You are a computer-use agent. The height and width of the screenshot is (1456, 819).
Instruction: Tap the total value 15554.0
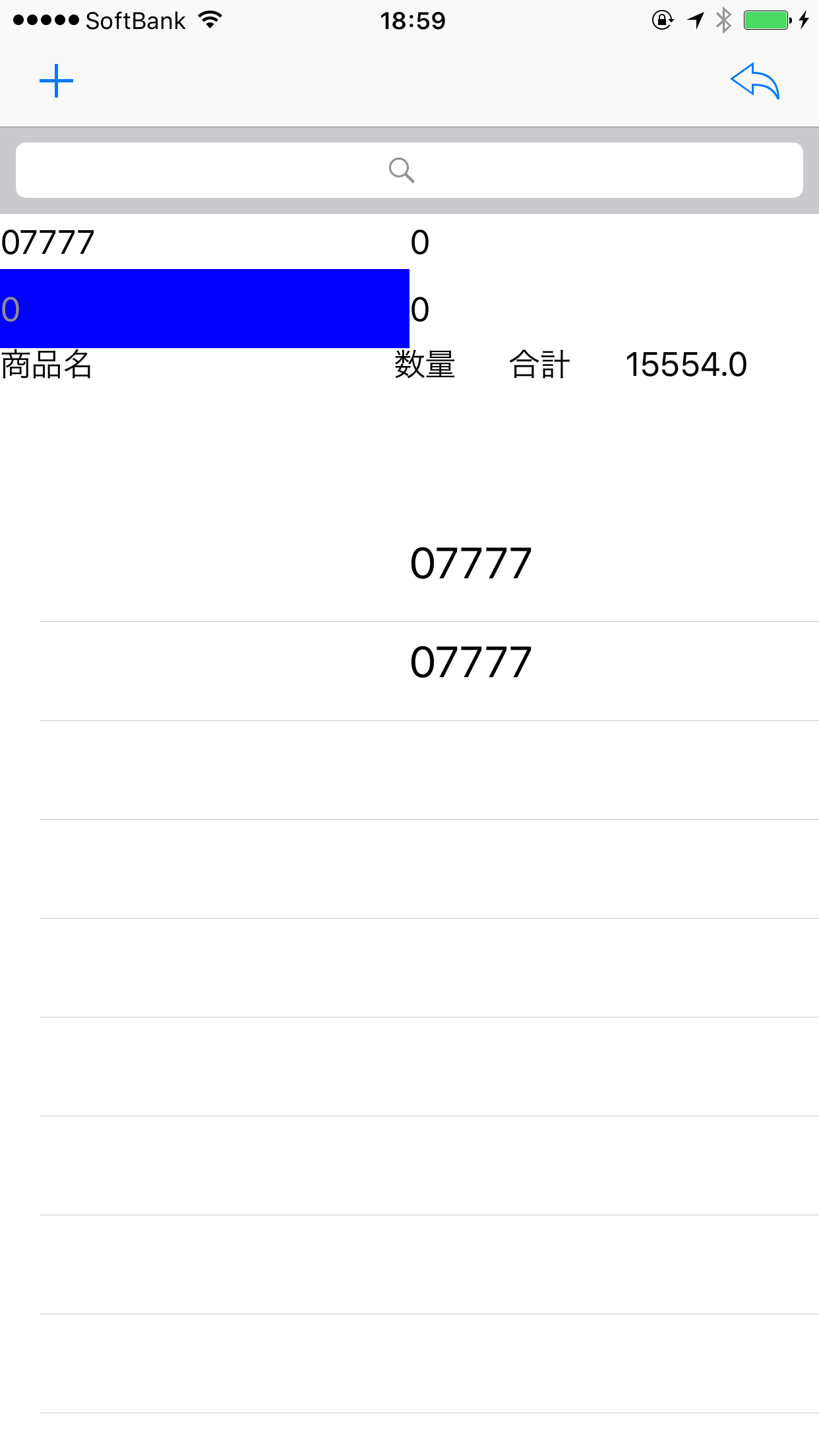coord(686,365)
